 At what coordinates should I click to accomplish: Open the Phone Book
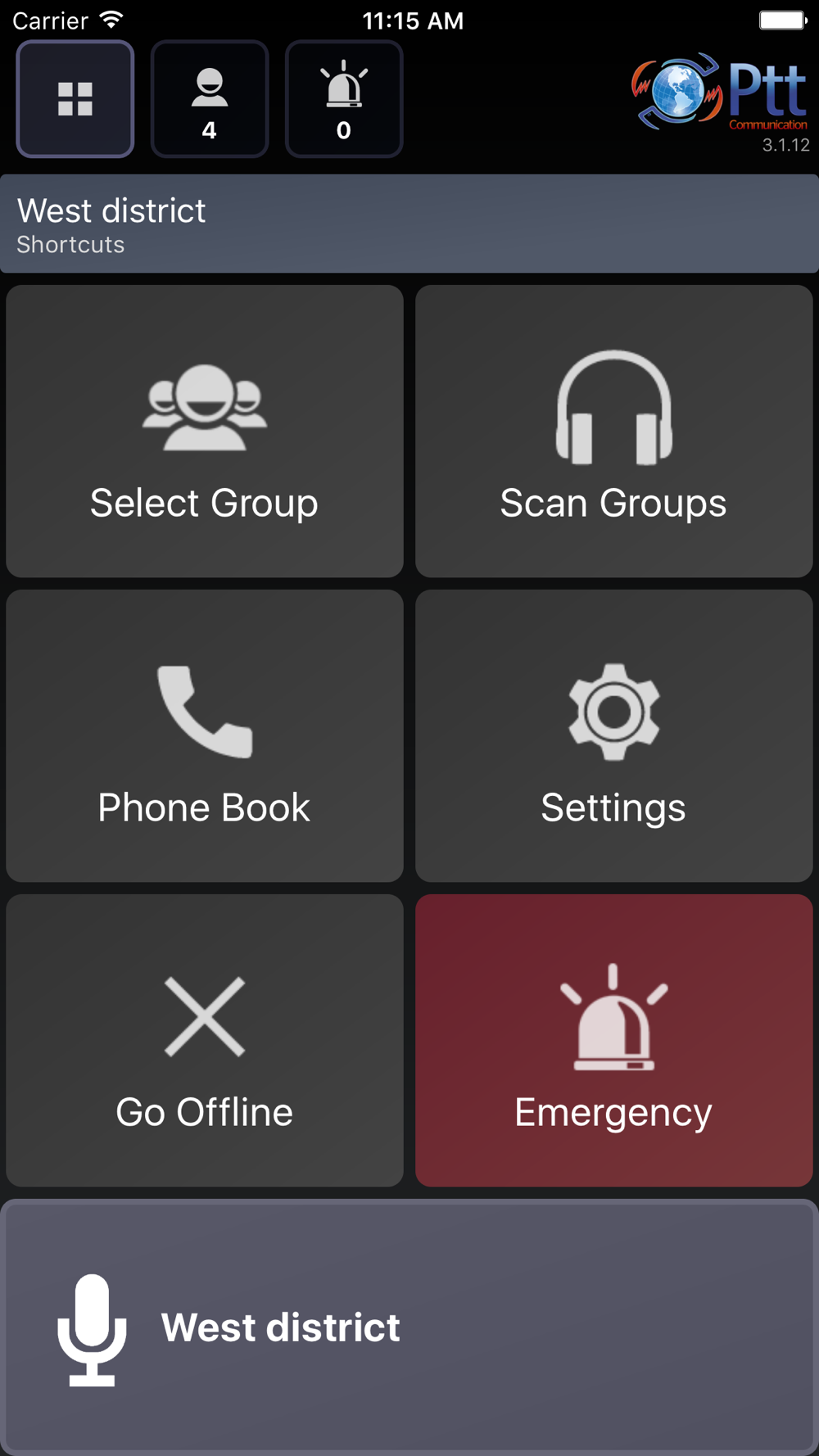tap(205, 736)
